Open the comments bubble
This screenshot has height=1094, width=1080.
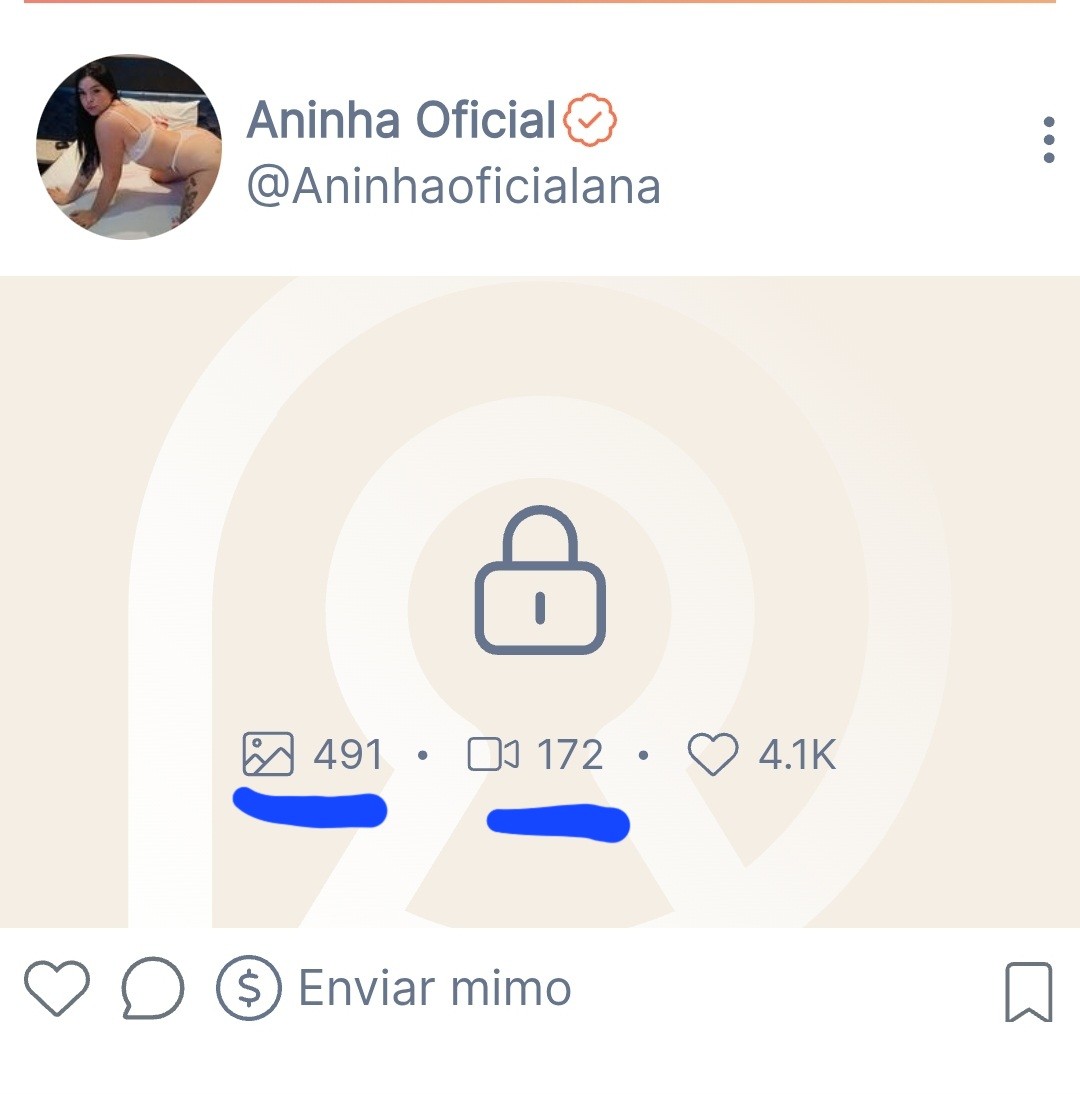click(x=153, y=989)
